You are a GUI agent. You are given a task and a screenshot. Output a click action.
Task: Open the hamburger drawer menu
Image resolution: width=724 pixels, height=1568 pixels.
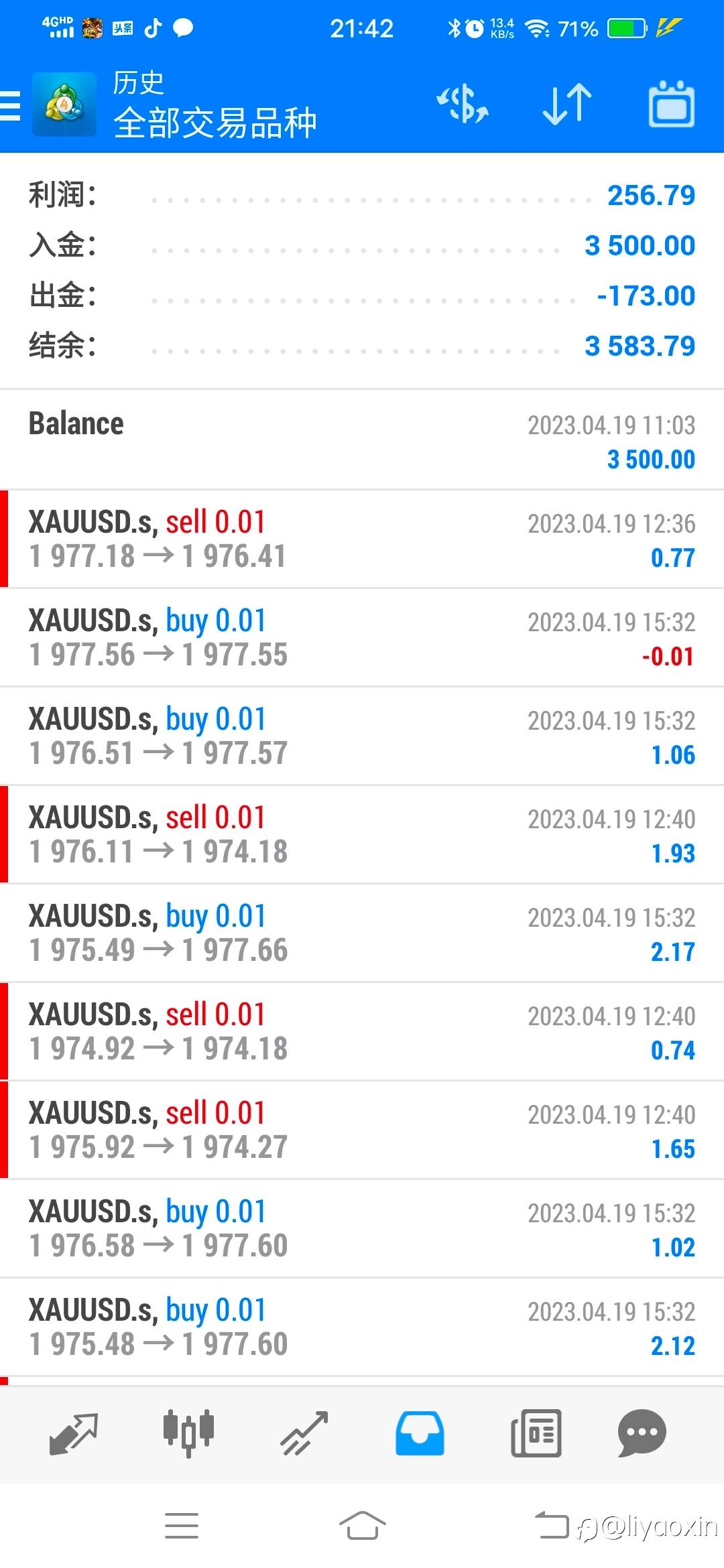[x=11, y=105]
